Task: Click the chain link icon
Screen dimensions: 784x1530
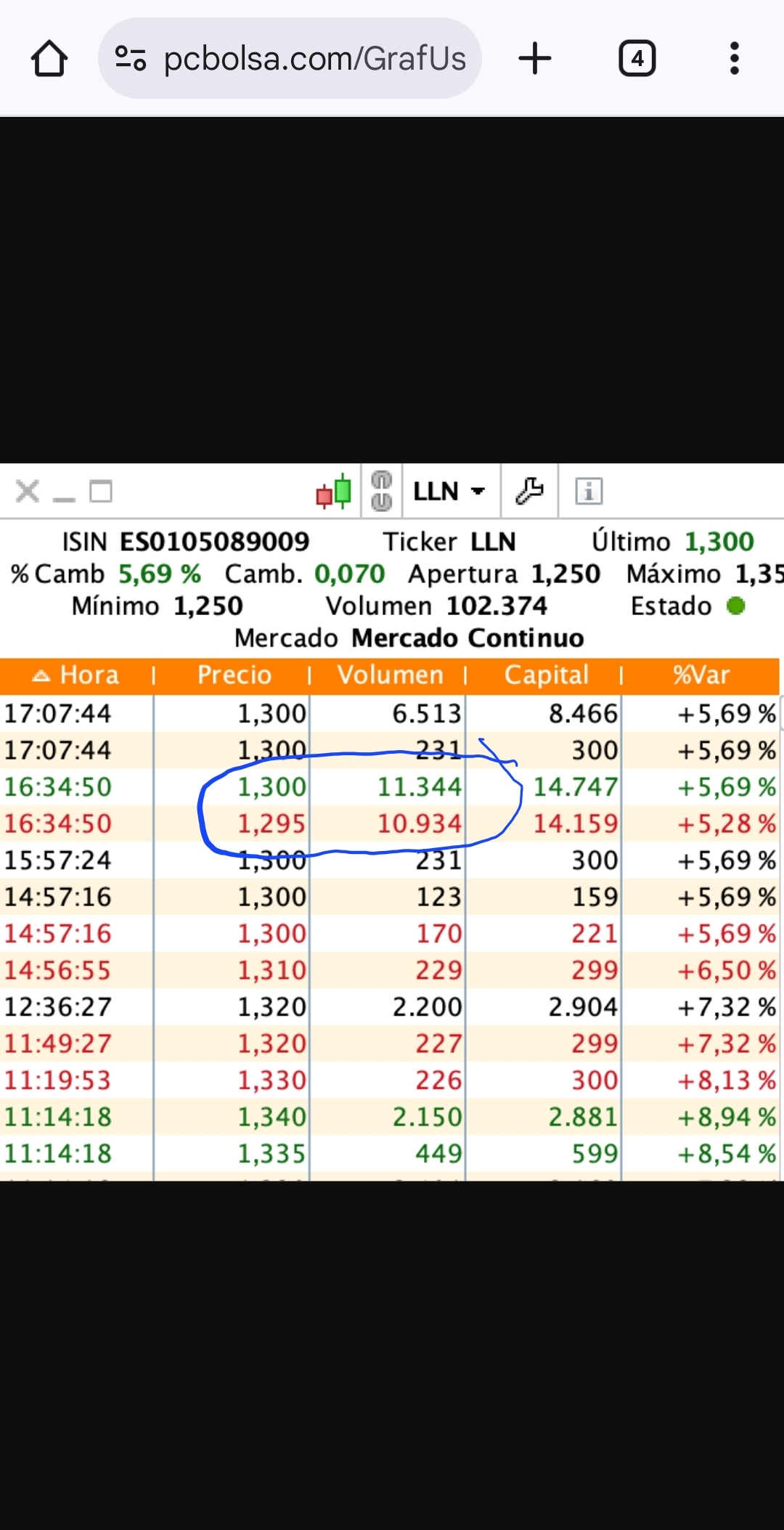Action: point(380,491)
